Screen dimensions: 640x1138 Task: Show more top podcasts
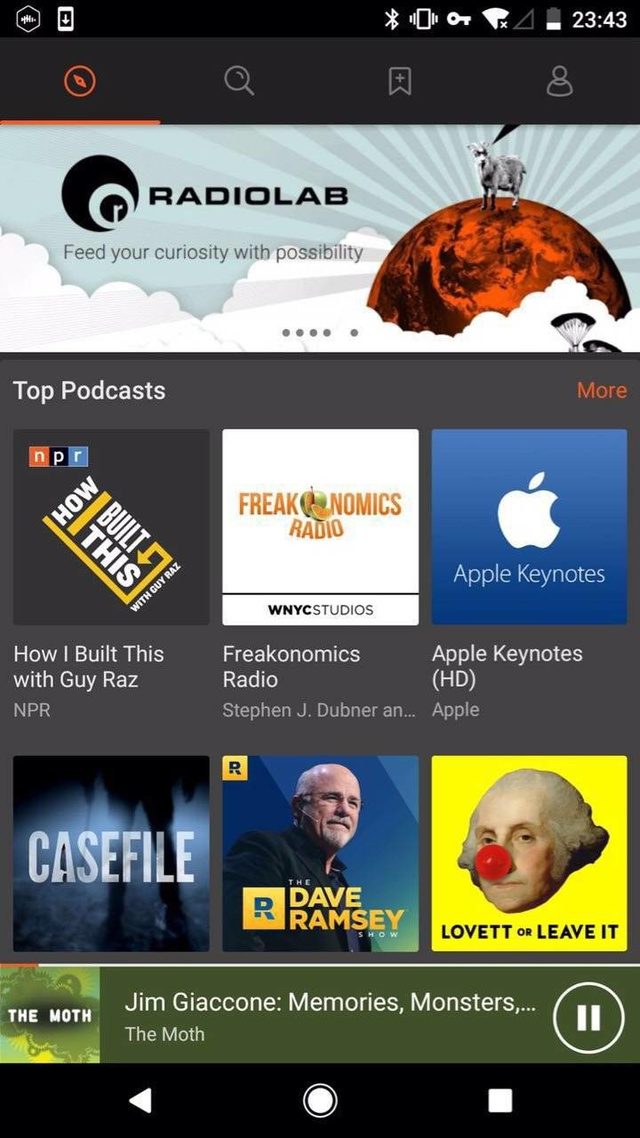coord(601,390)
